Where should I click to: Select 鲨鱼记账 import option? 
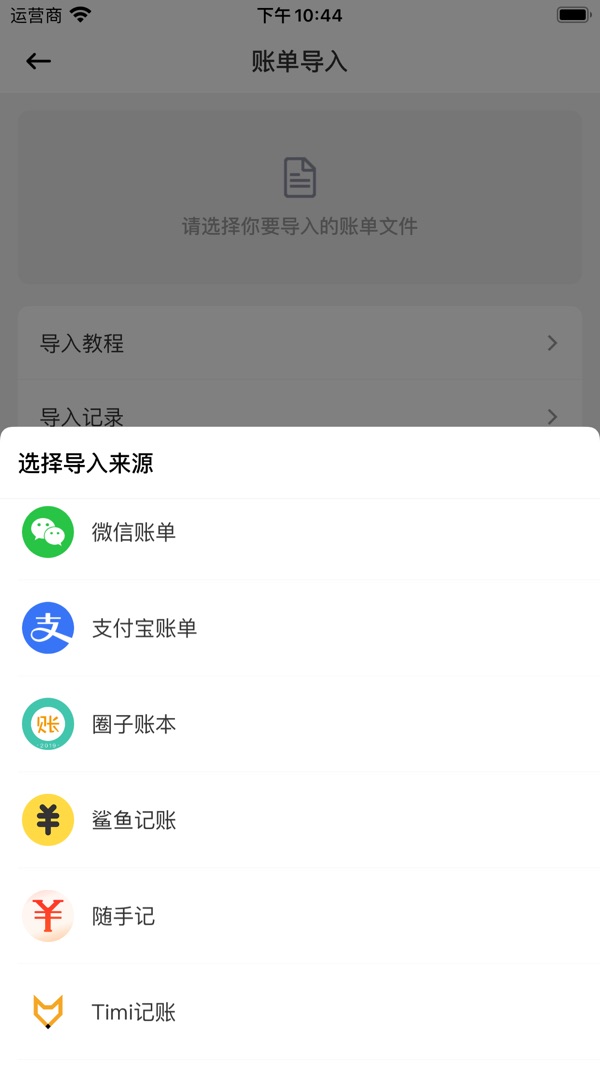point(300,820)
